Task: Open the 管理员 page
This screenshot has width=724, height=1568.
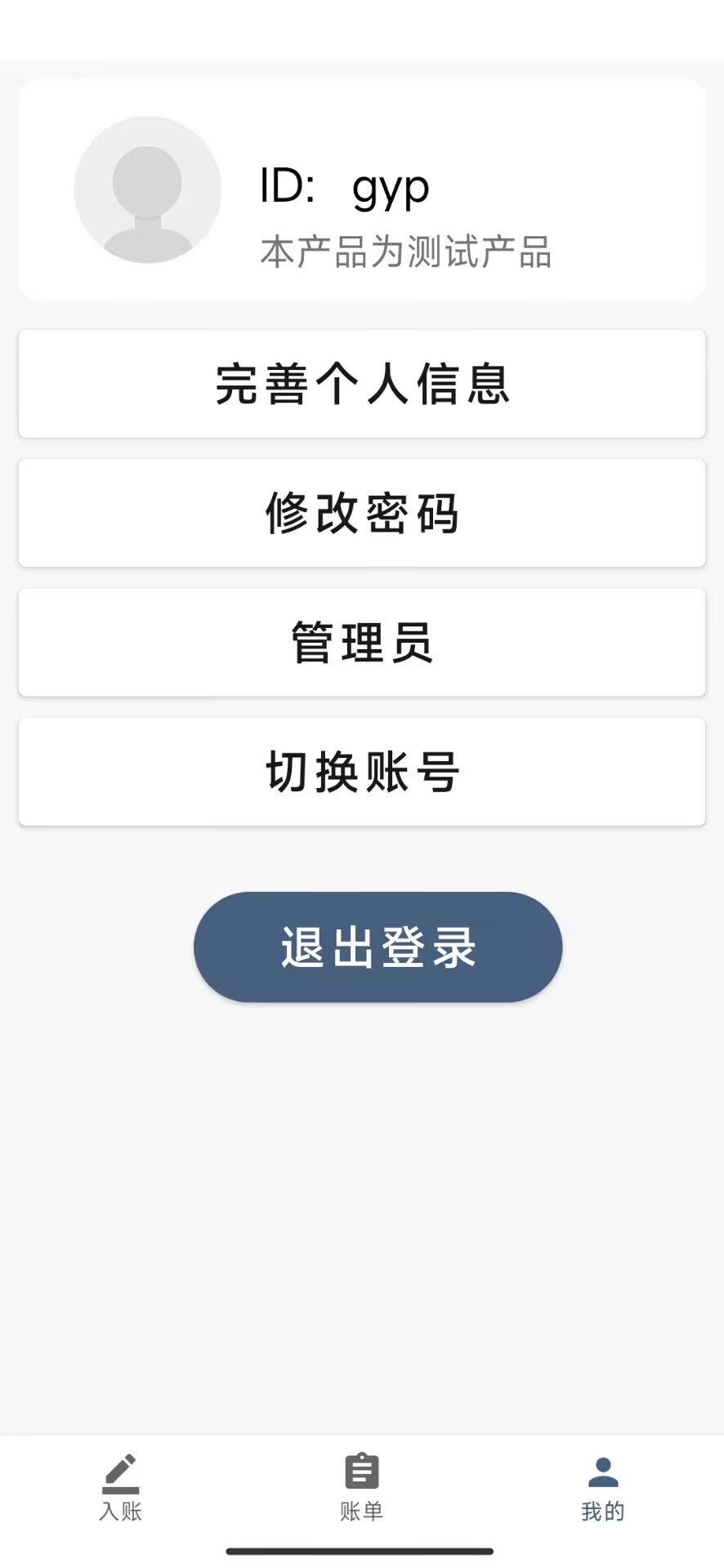Action: 362,642
